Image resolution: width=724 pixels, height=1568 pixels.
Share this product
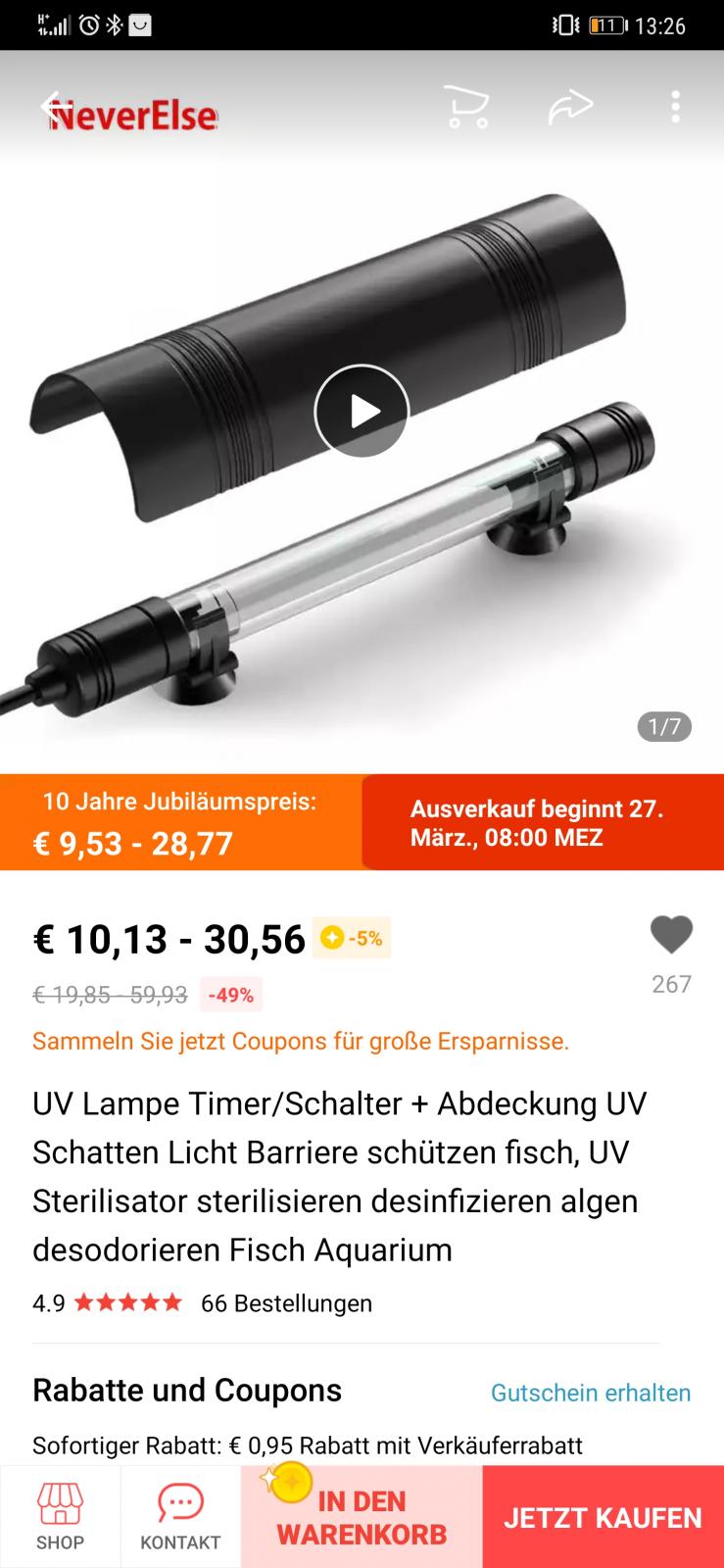(571, 106)
